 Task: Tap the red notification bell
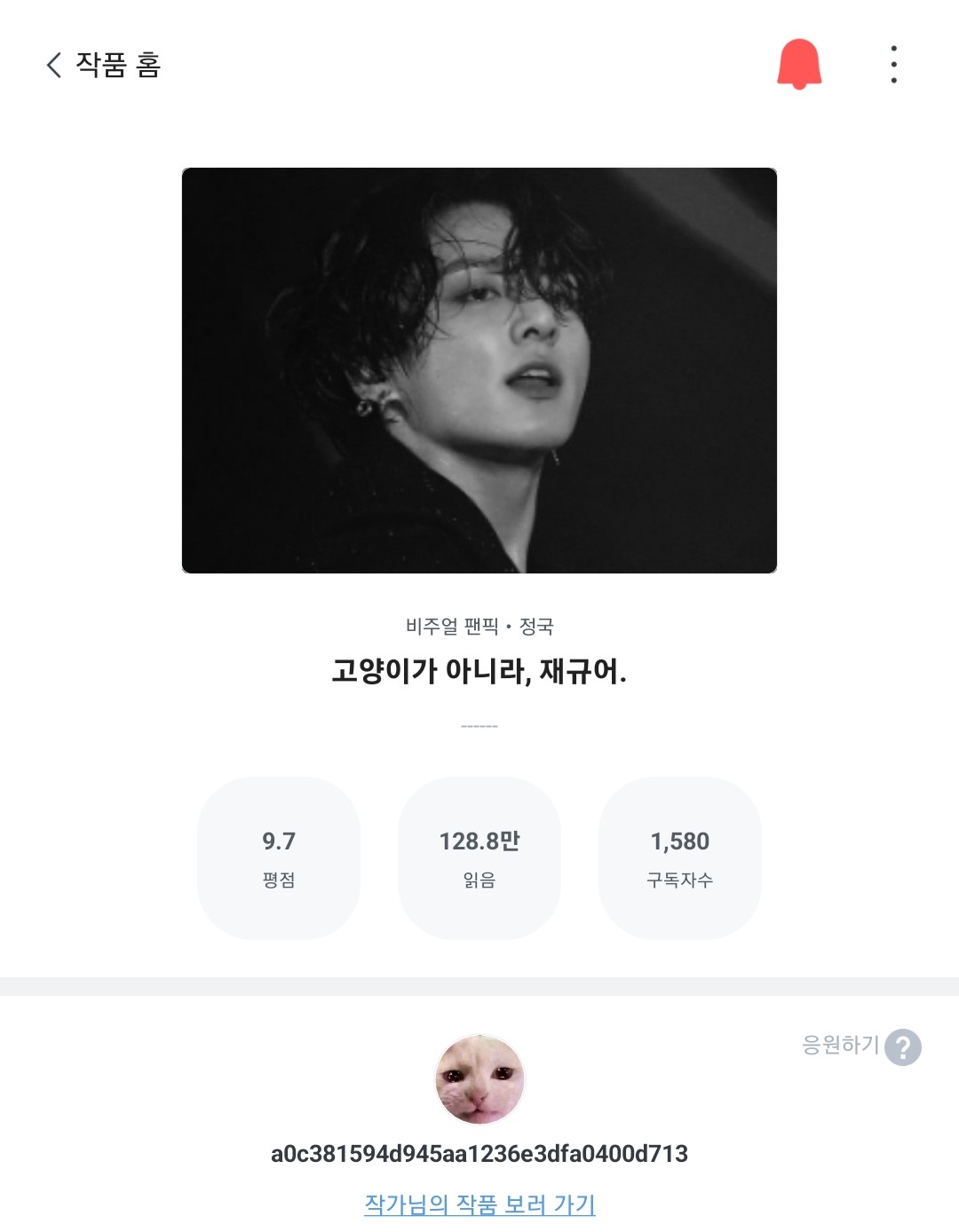point(799,64)
